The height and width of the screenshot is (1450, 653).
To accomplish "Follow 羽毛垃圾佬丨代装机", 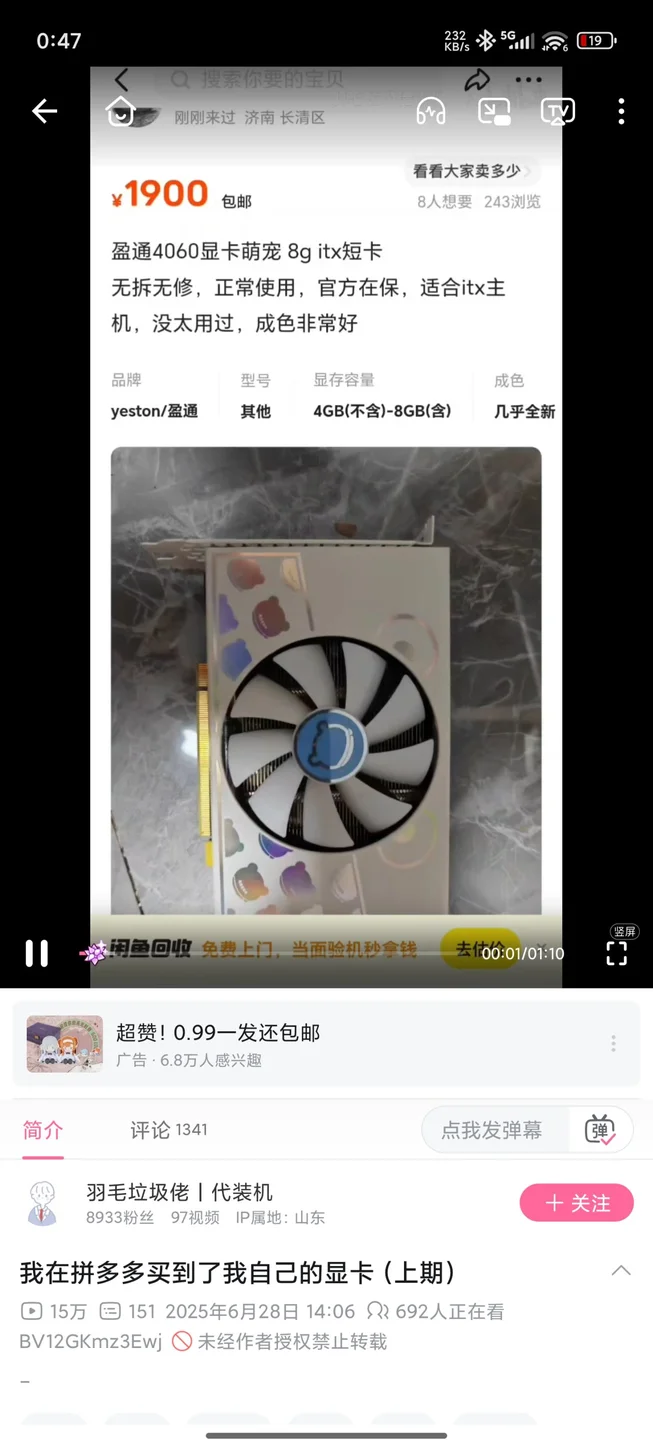I will pos(576,1203).
